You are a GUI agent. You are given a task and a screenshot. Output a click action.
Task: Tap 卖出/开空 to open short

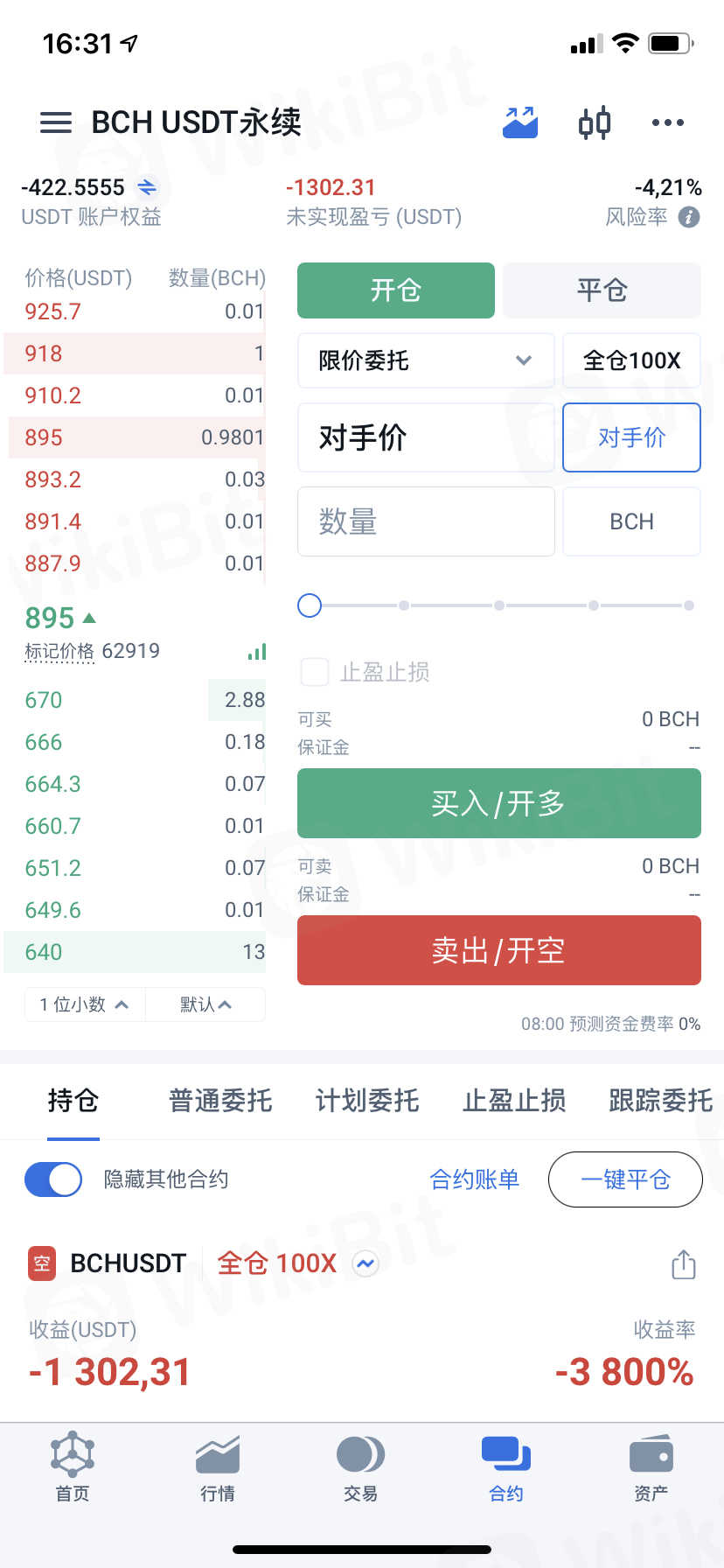[x=498, y=950]
